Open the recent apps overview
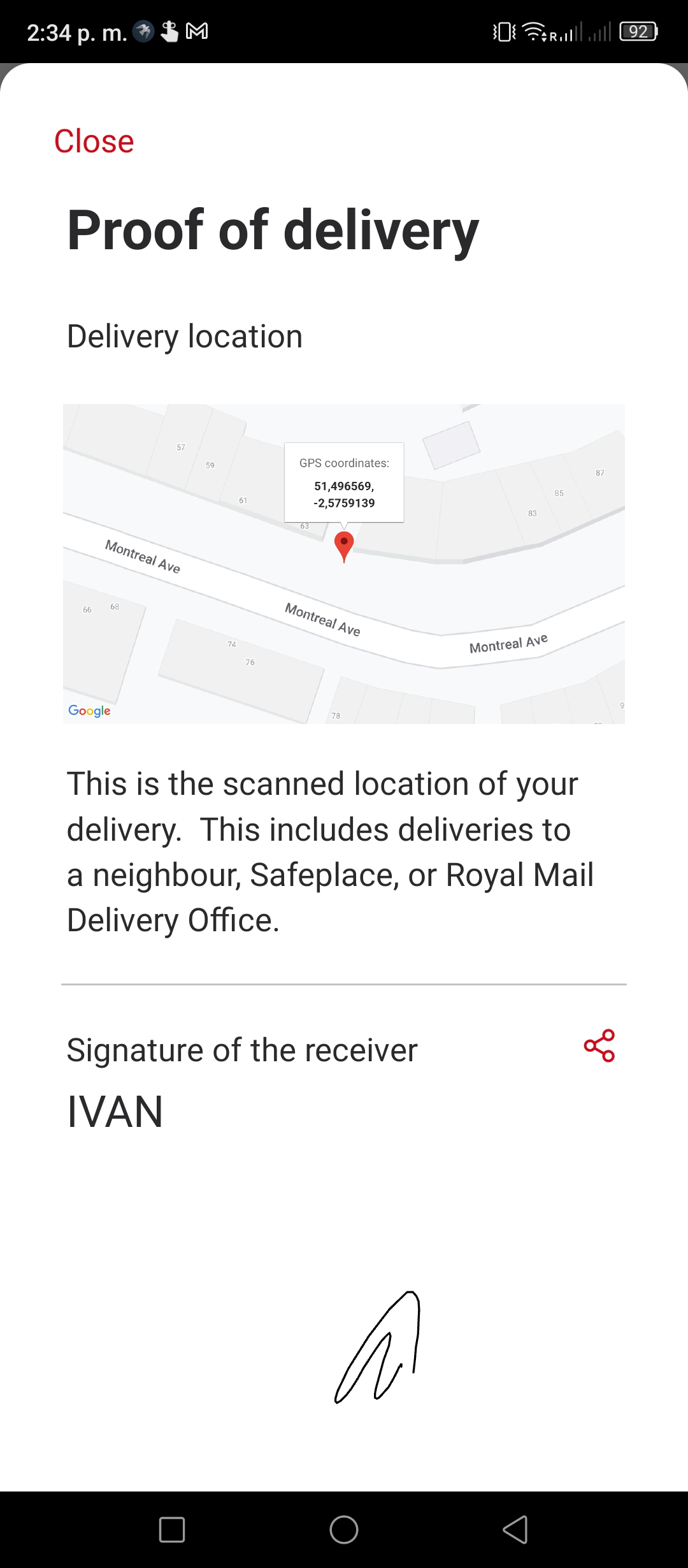Viewport: 688px width, 1568px height. [172, 1530]
